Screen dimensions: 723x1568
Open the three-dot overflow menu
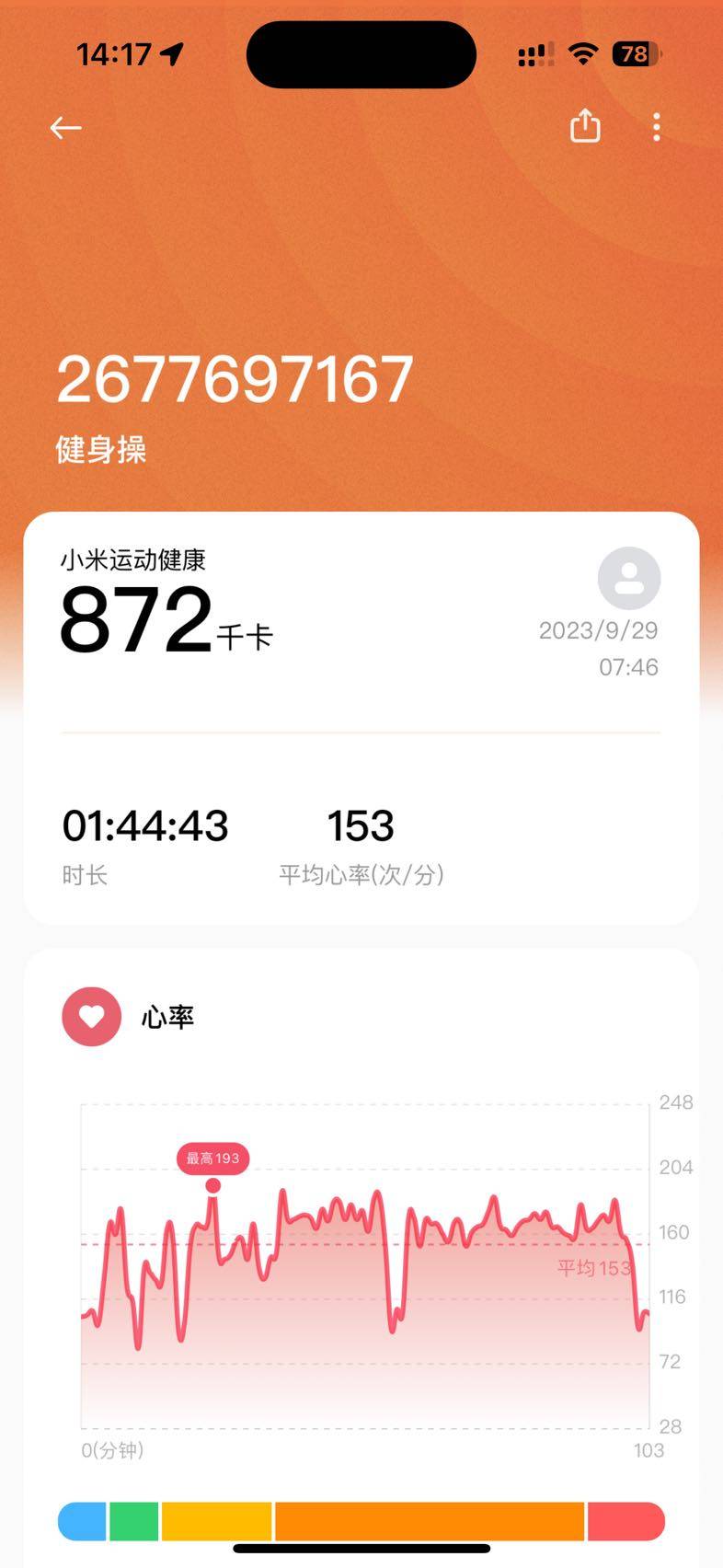pos(656,127)
